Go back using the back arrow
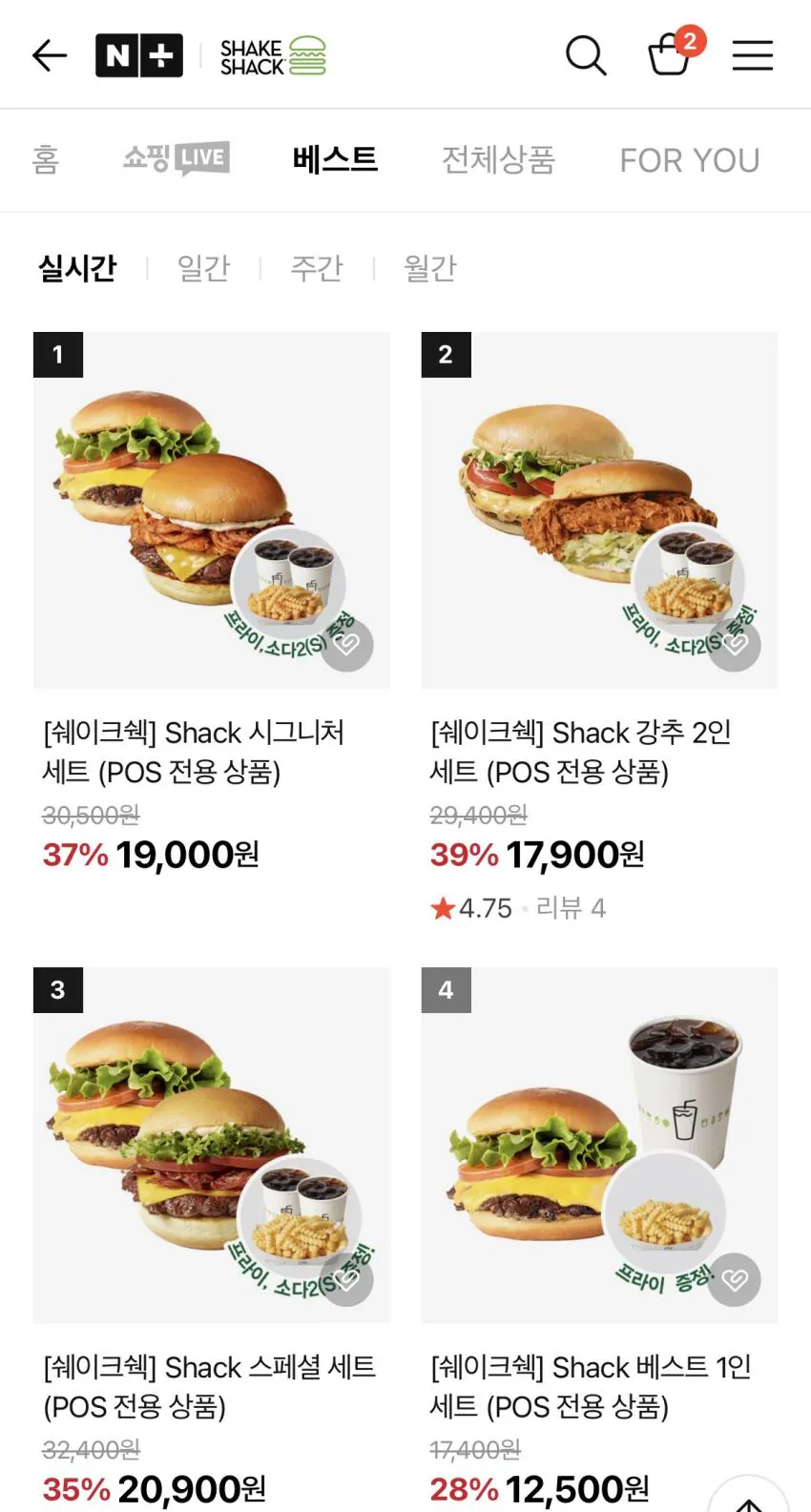 [49, 55]
